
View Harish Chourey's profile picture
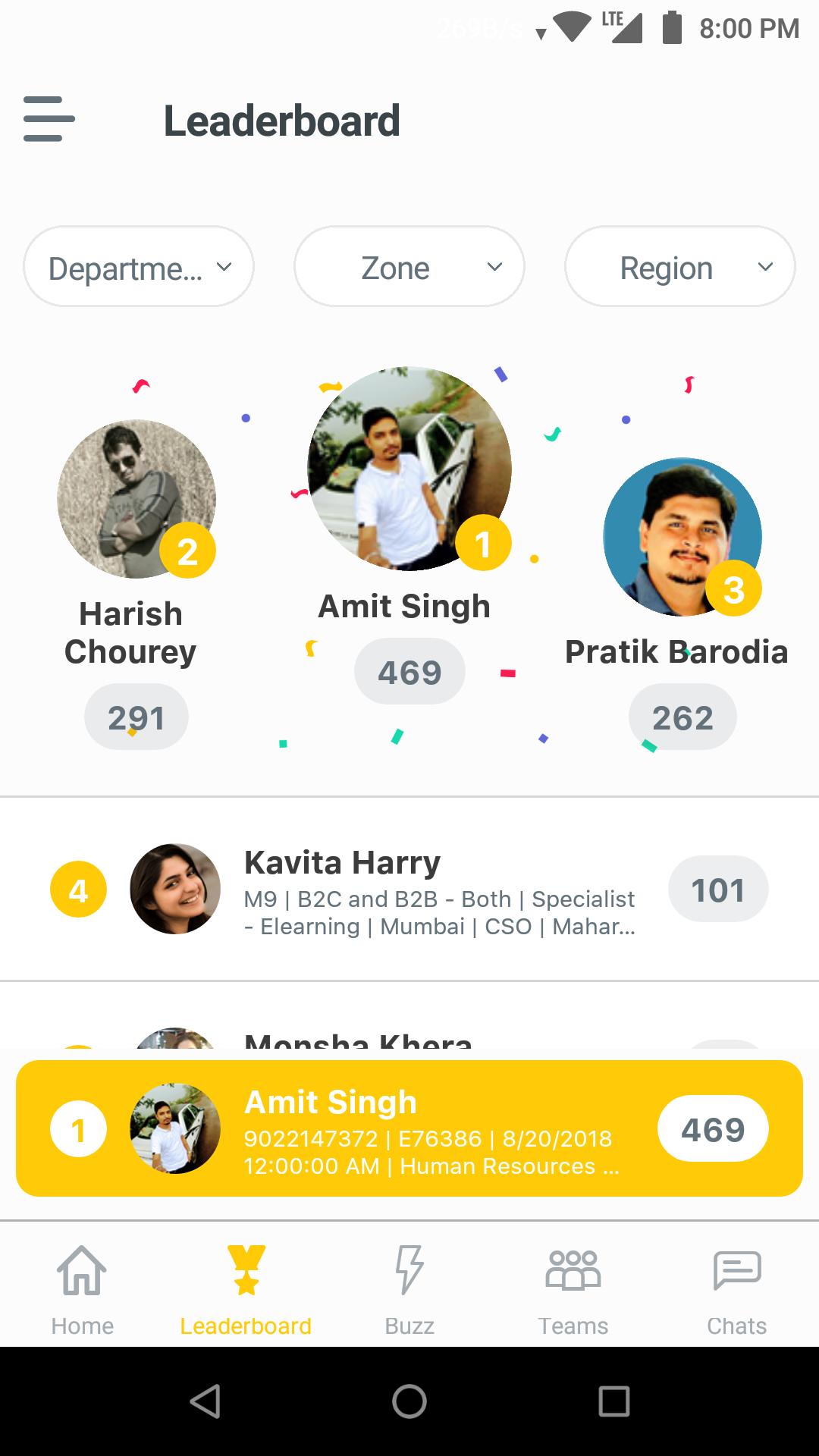[x=136, y=499]
